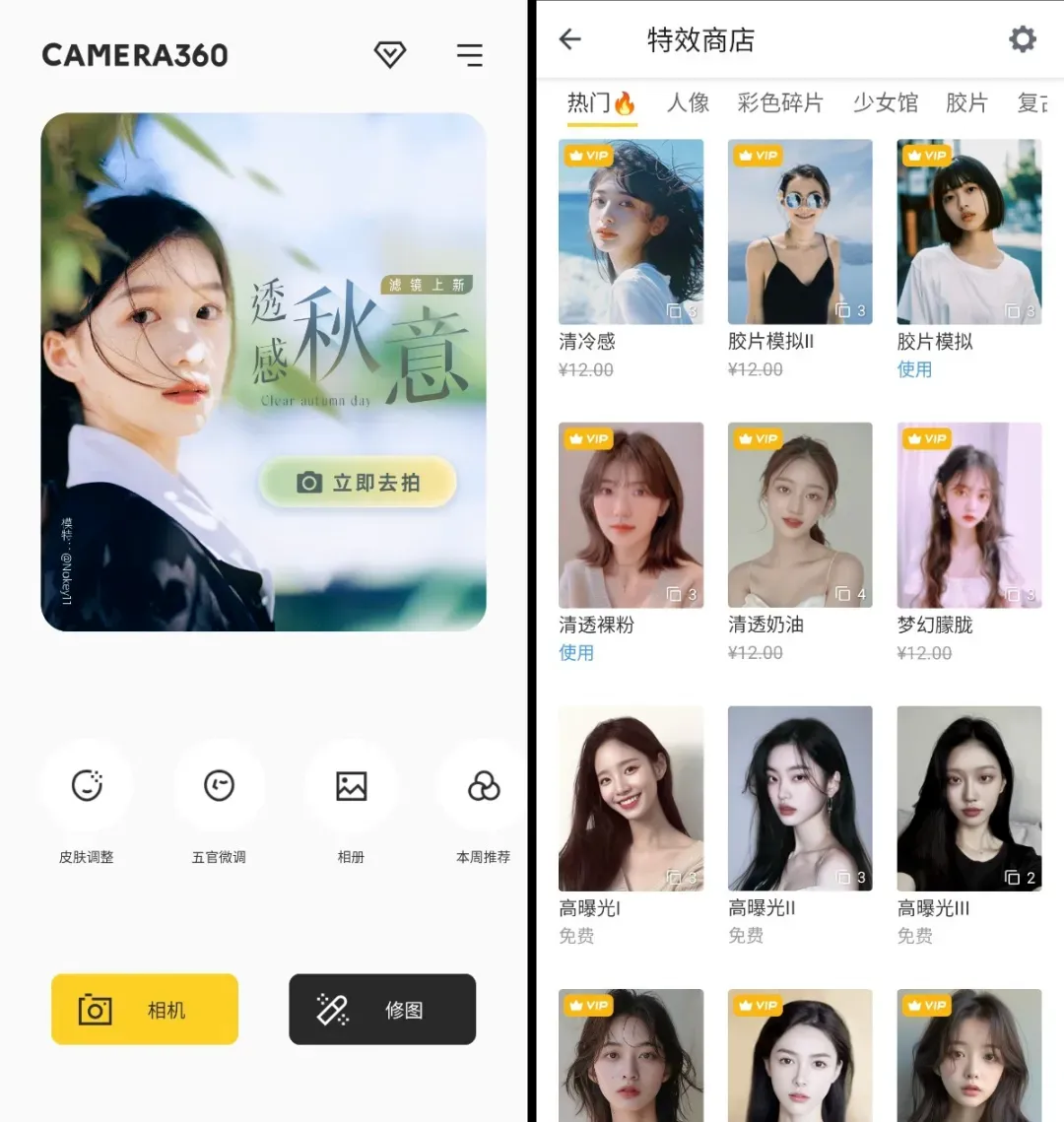This screenshot has height=1122, width=1064.
Task: Open the 清冷感 filter pack
Action: [x=632, y=232]
